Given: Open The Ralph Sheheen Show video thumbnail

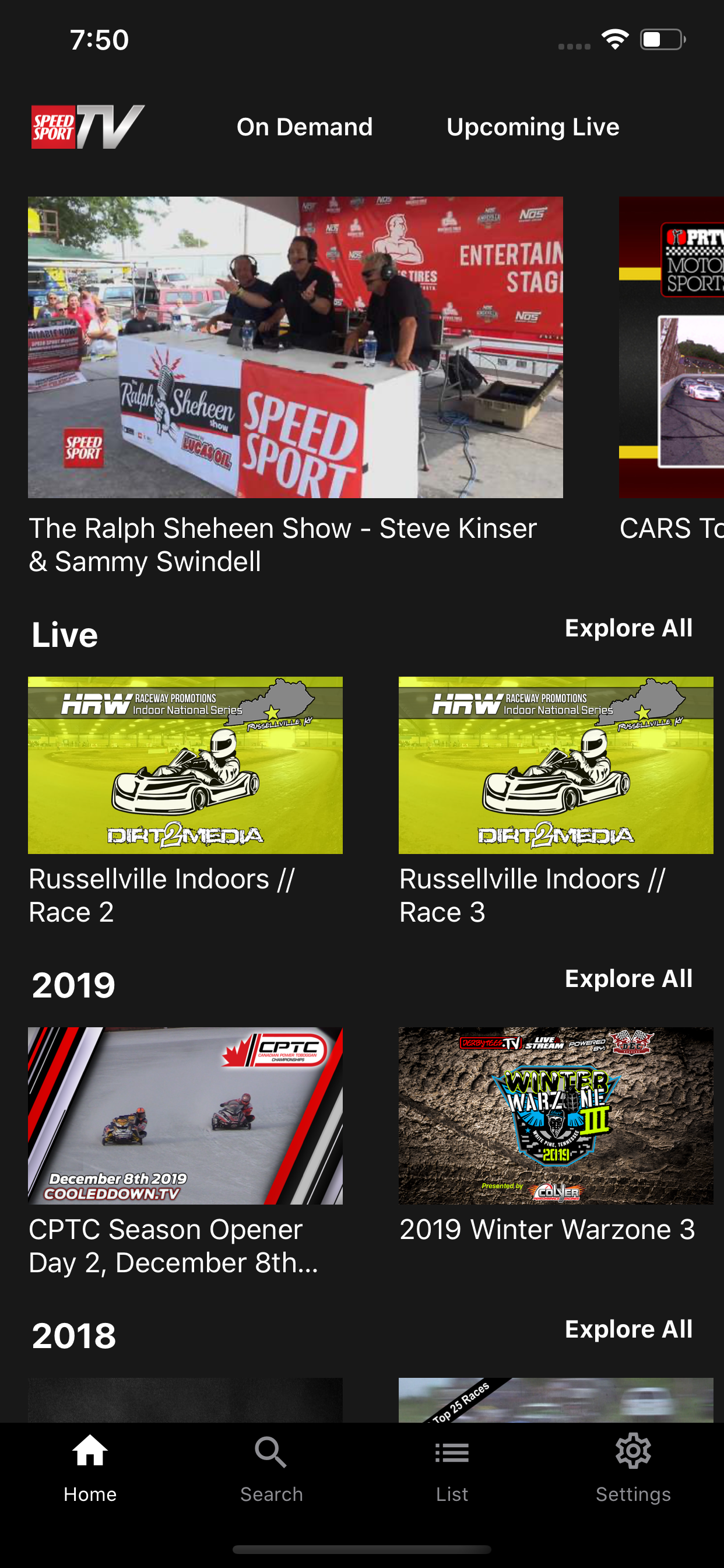Looking at the screenshot, I should coord(296,347).
